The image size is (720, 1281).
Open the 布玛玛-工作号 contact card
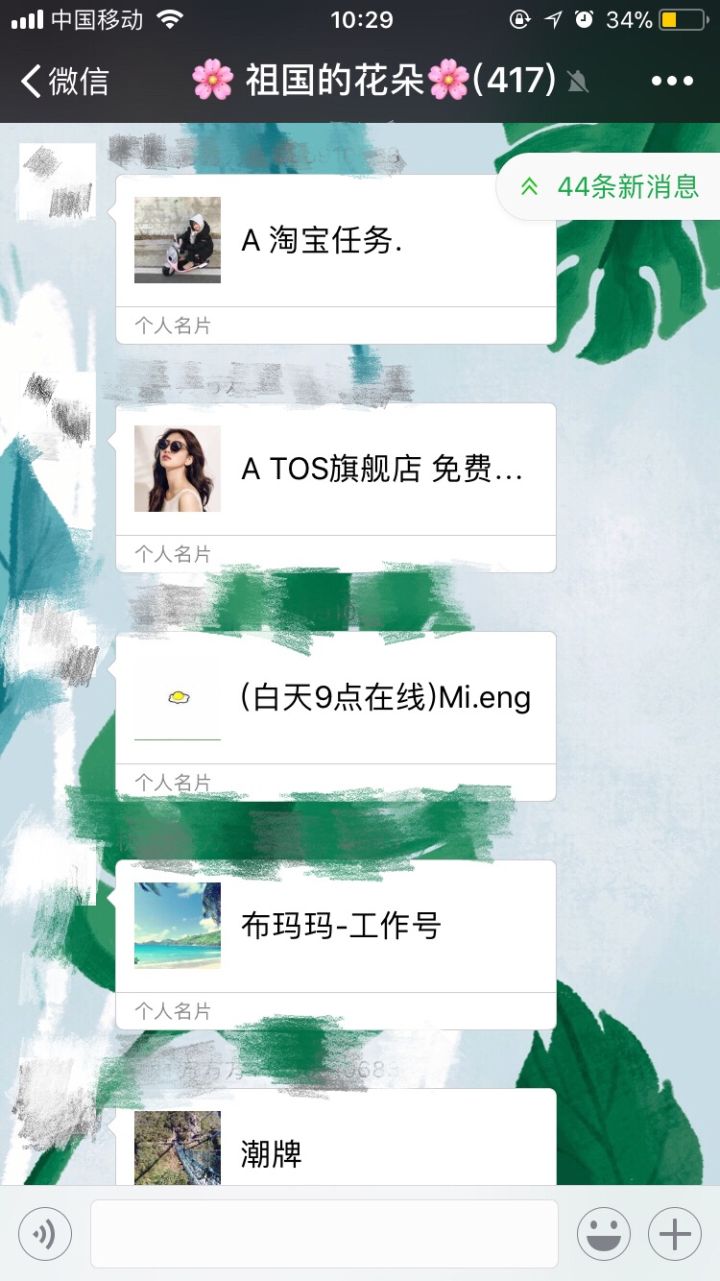click(x=335, y=926)
